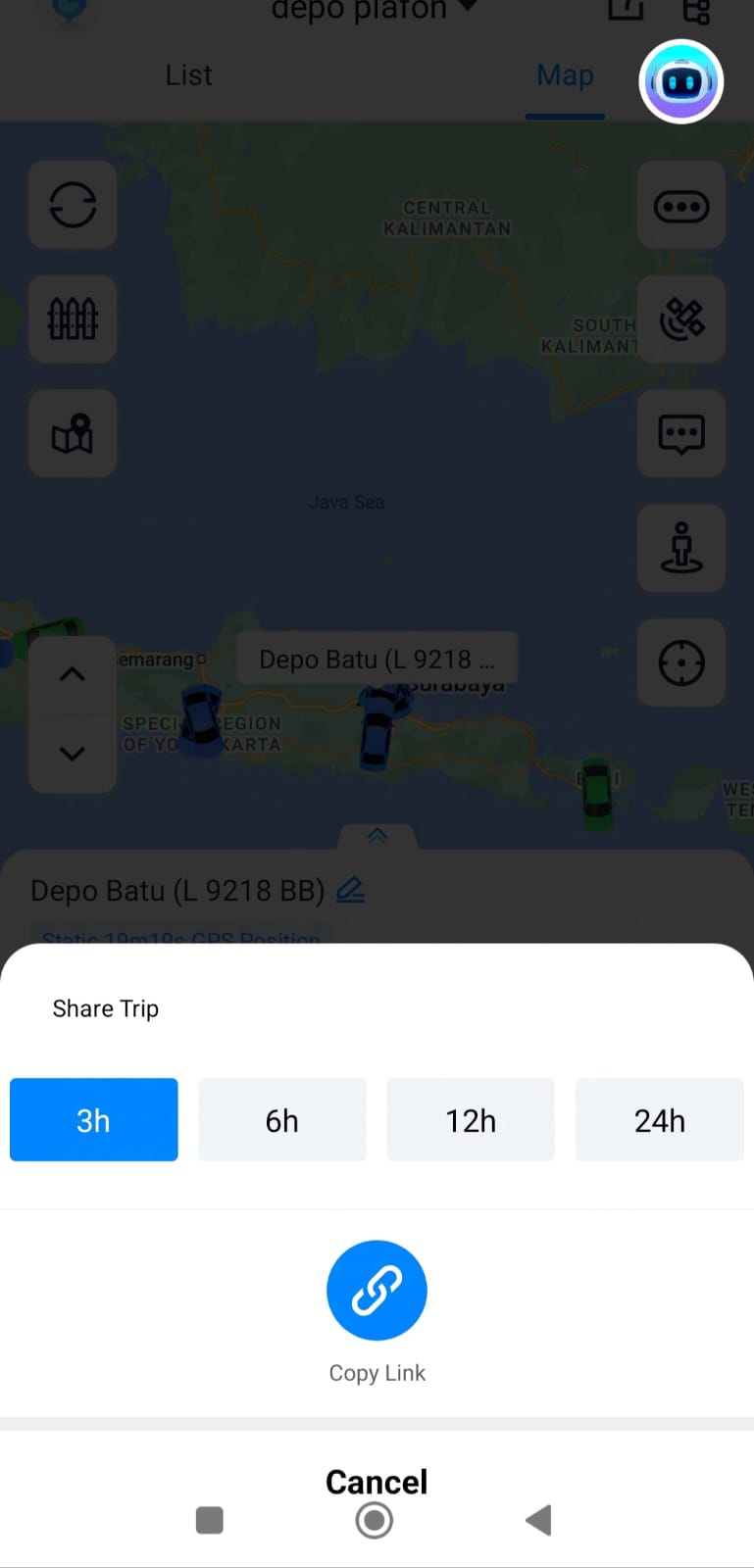The image size is (754, 1568).
Task: Go to the home screen
Action: coord(374,1521)
